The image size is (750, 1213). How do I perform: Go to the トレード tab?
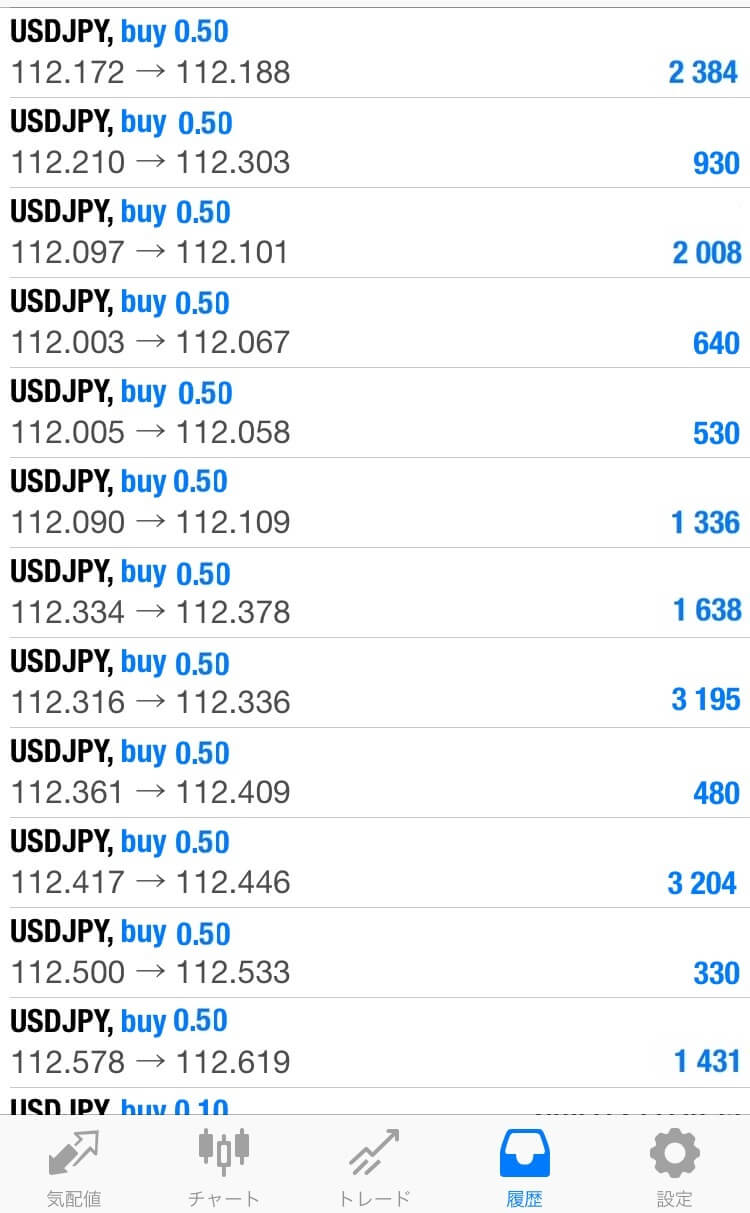coord(374,1166)
